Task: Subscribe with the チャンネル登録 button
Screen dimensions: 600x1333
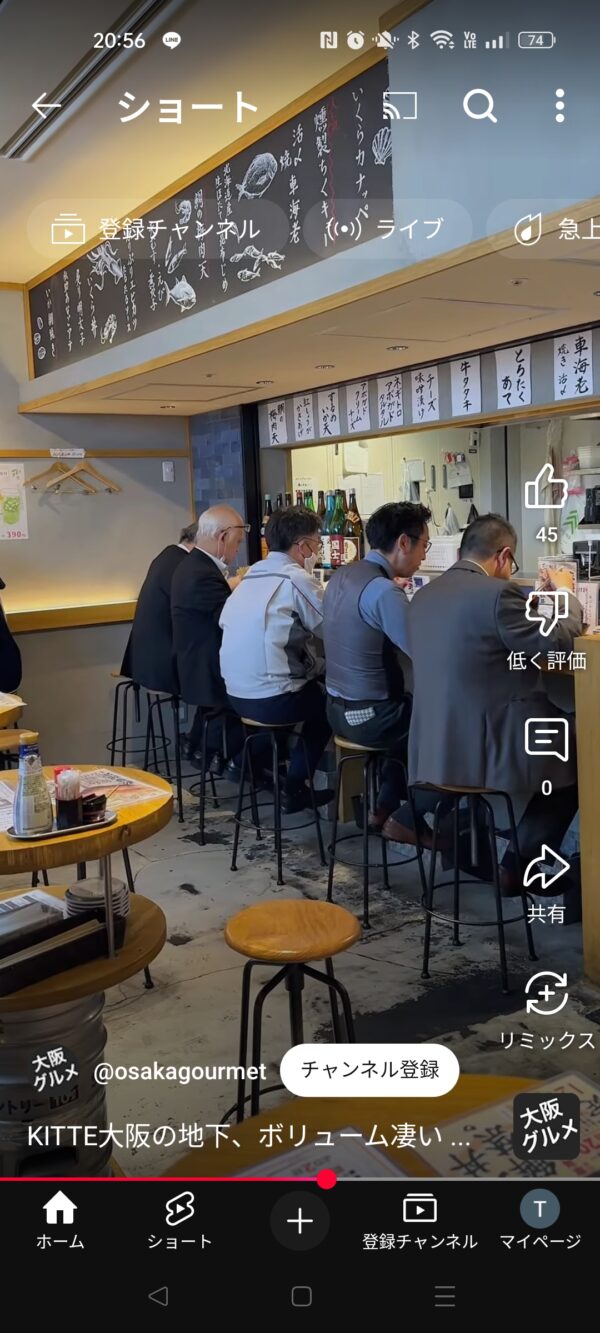Action: [x=369, y=1070]
